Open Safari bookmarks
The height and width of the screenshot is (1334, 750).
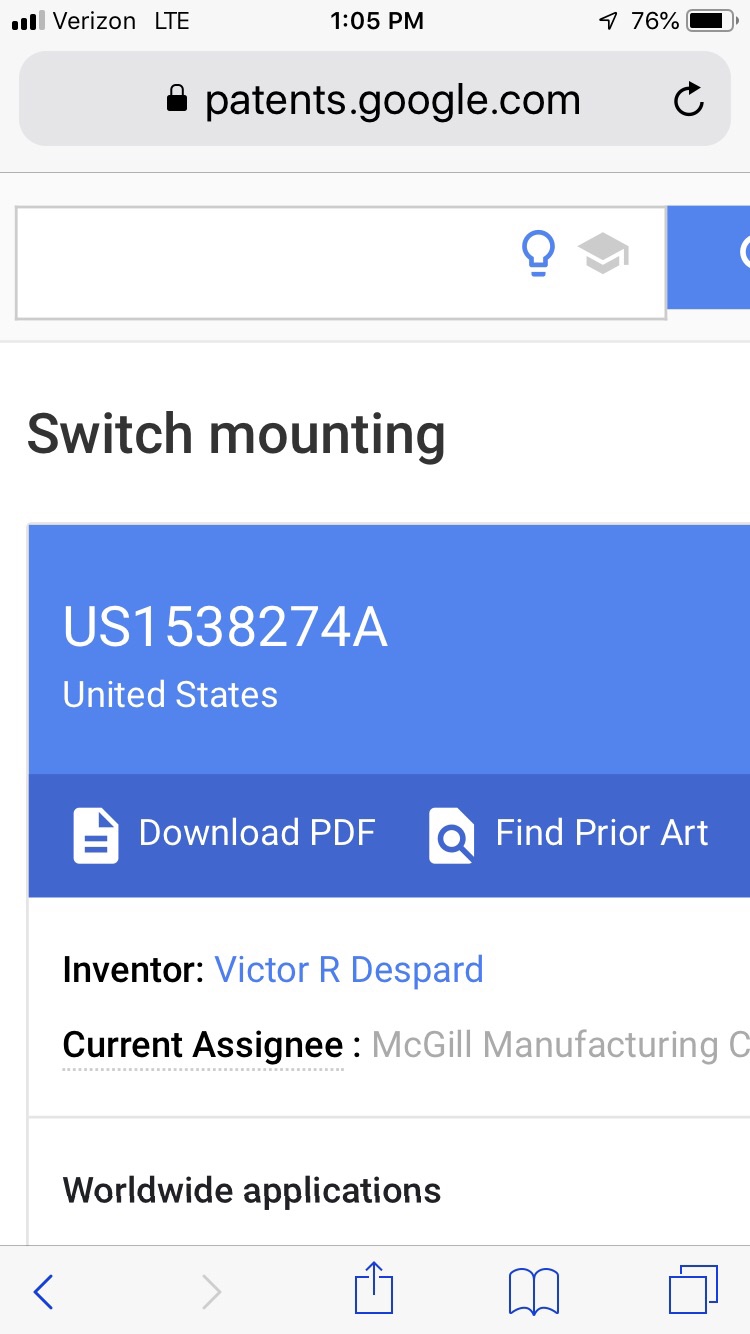(x=534, y=1291)
